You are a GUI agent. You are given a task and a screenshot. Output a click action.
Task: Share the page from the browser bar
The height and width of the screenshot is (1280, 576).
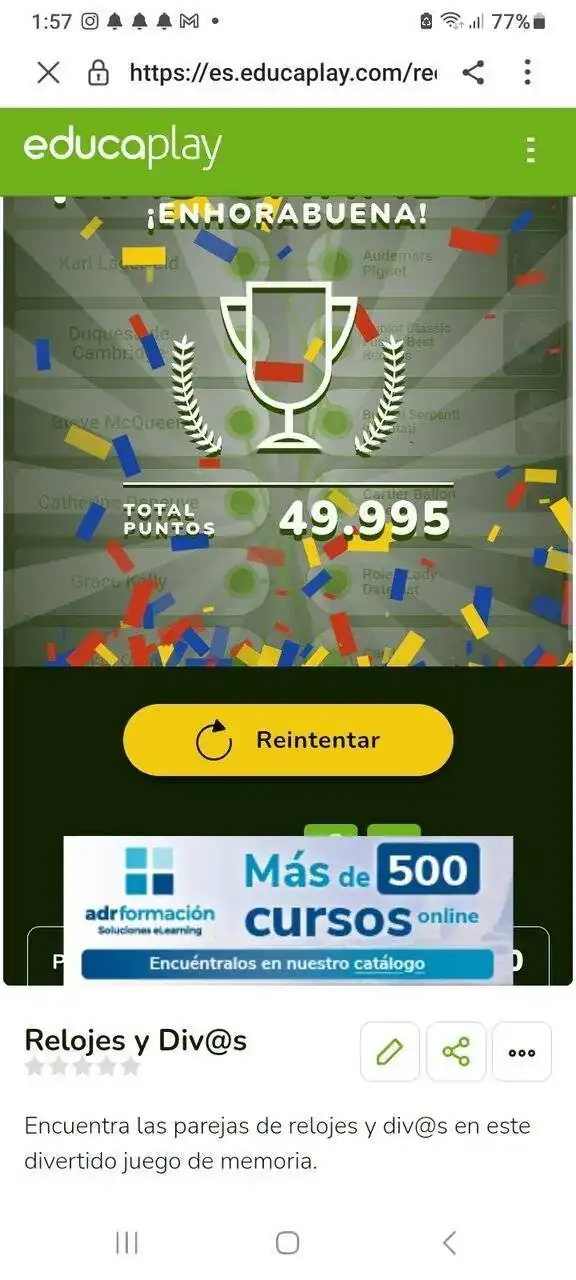pyautogui.click(x=474, y=72)
